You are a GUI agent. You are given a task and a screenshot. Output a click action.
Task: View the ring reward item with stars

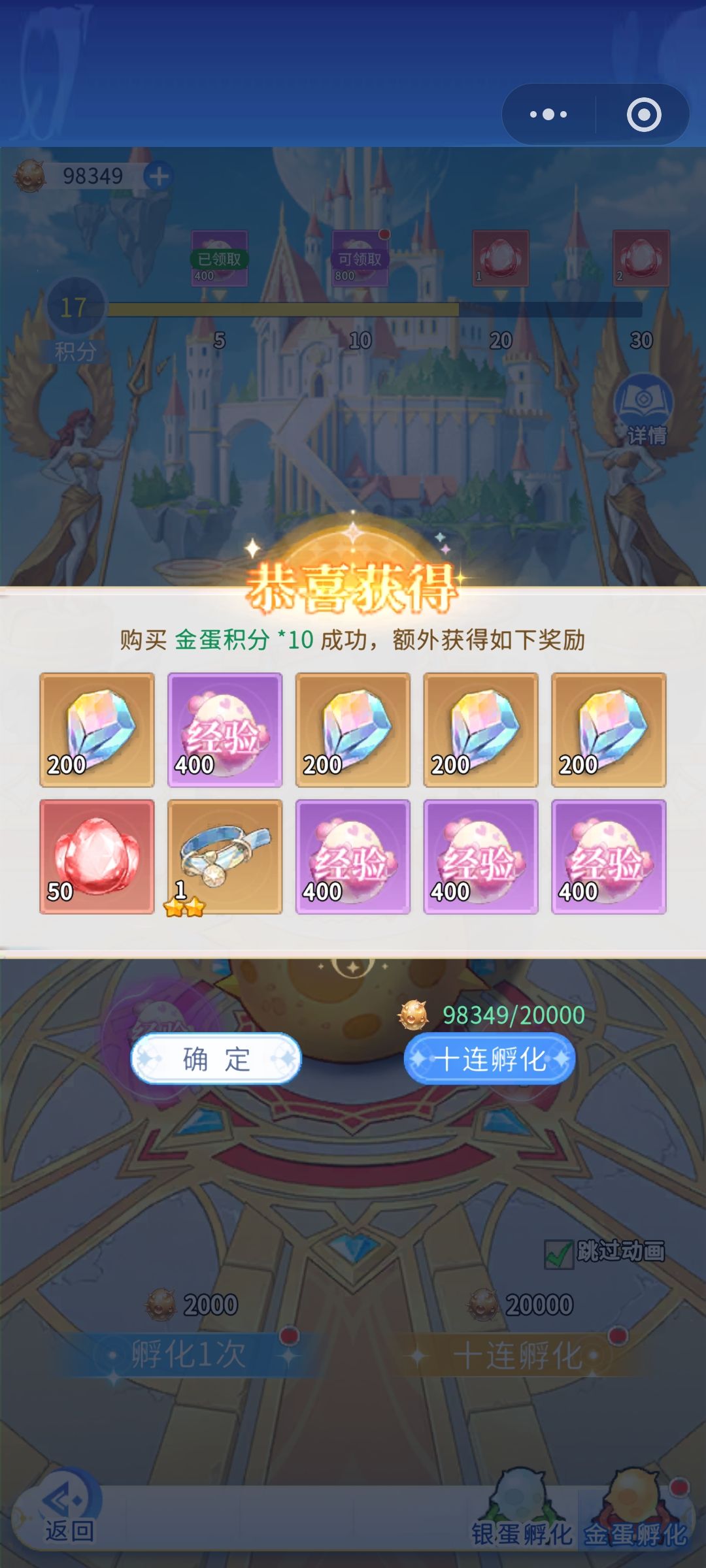coord(225,857)
